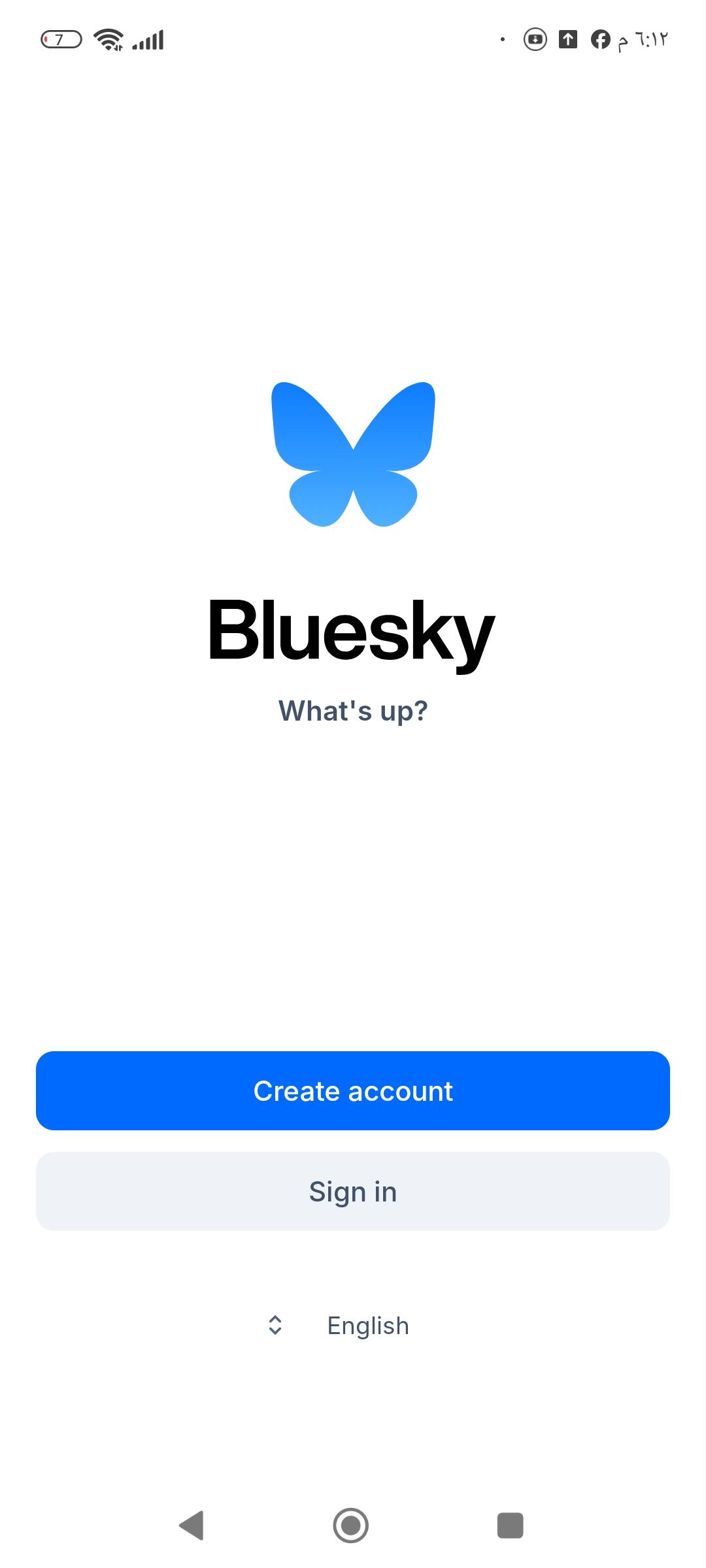Open the English language dropdown
Viewport: 706px width, 1568px height.
[340, 1326]
